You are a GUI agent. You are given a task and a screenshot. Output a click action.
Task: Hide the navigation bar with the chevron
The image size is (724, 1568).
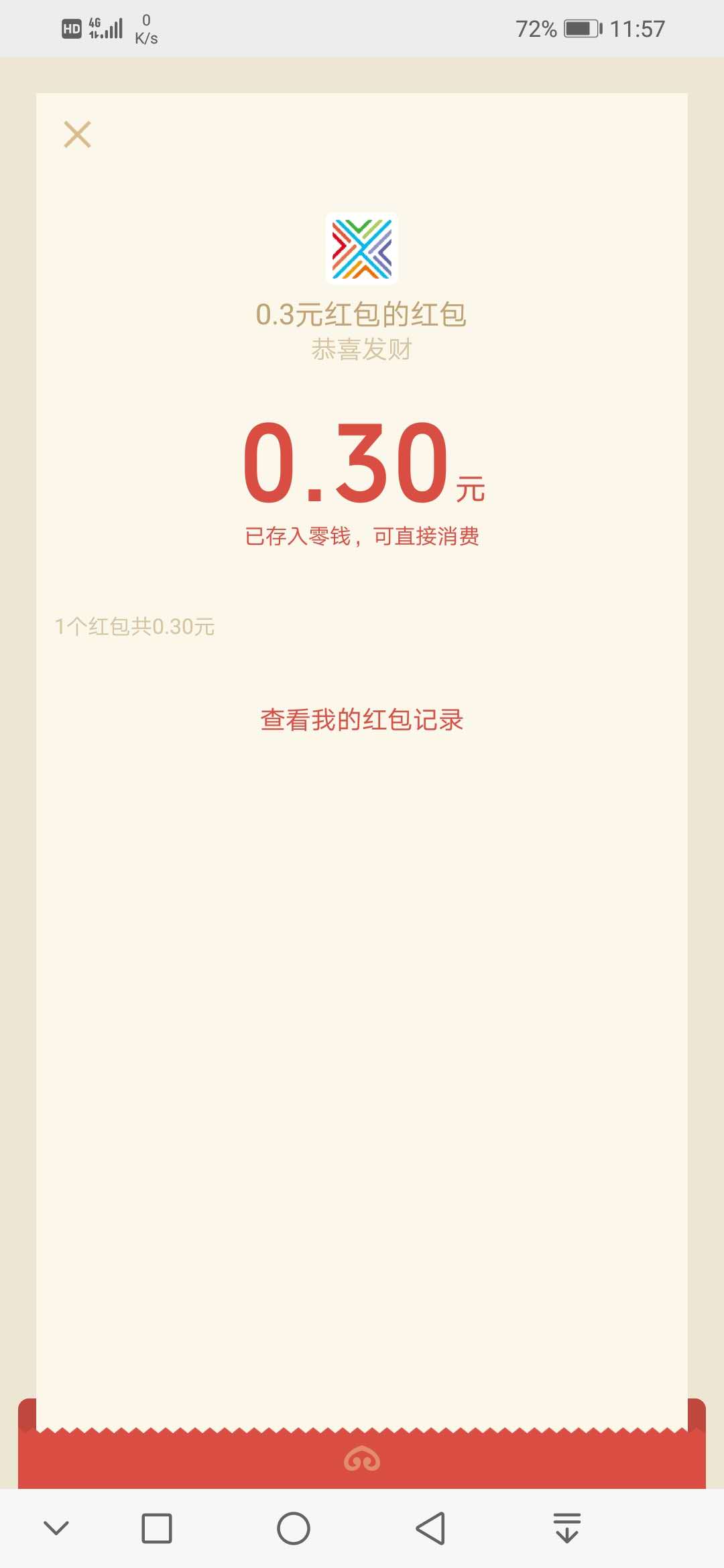[x=56, y=1528]
